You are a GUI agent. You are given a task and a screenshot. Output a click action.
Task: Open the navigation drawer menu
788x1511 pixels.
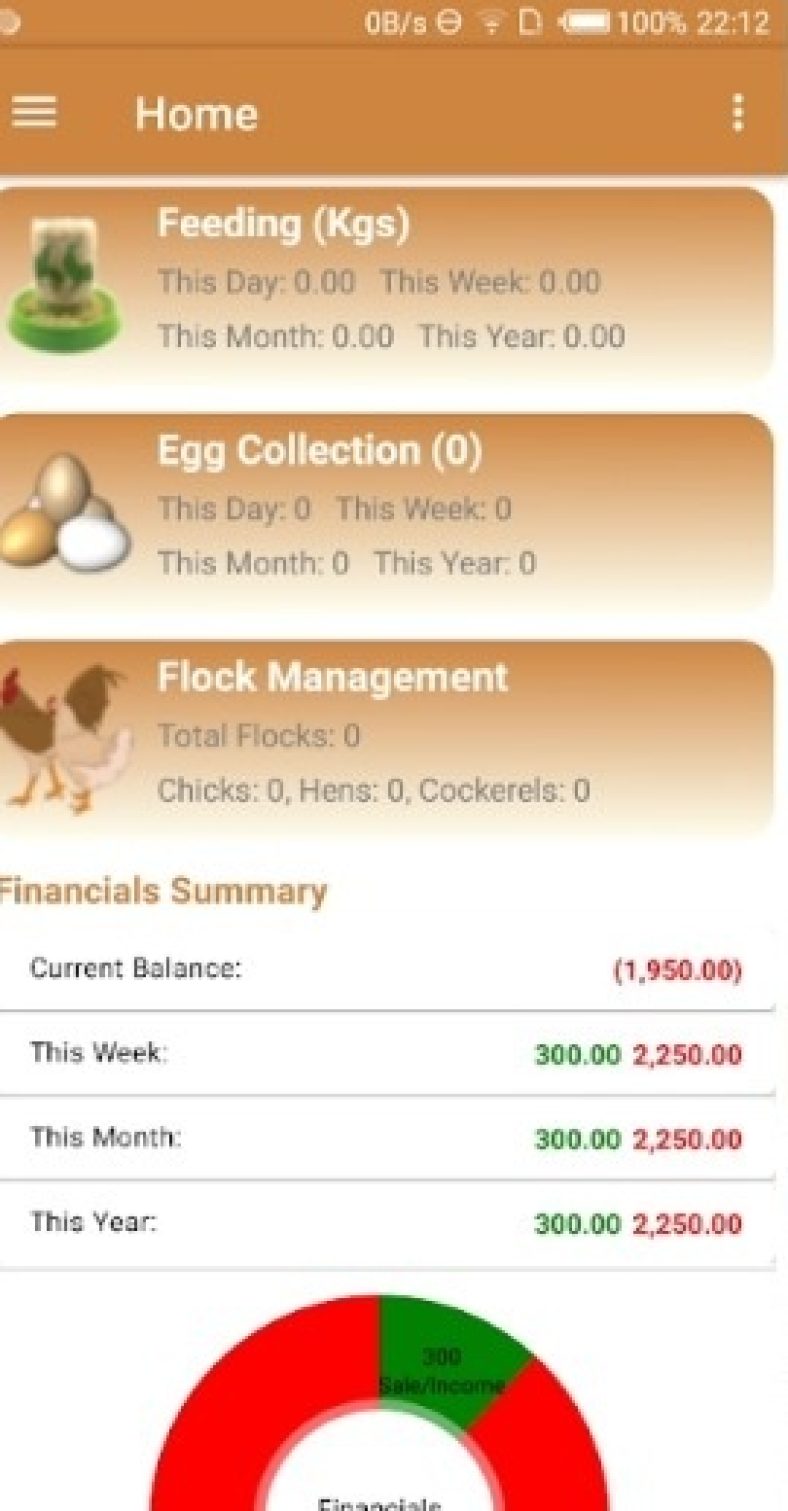34,113
